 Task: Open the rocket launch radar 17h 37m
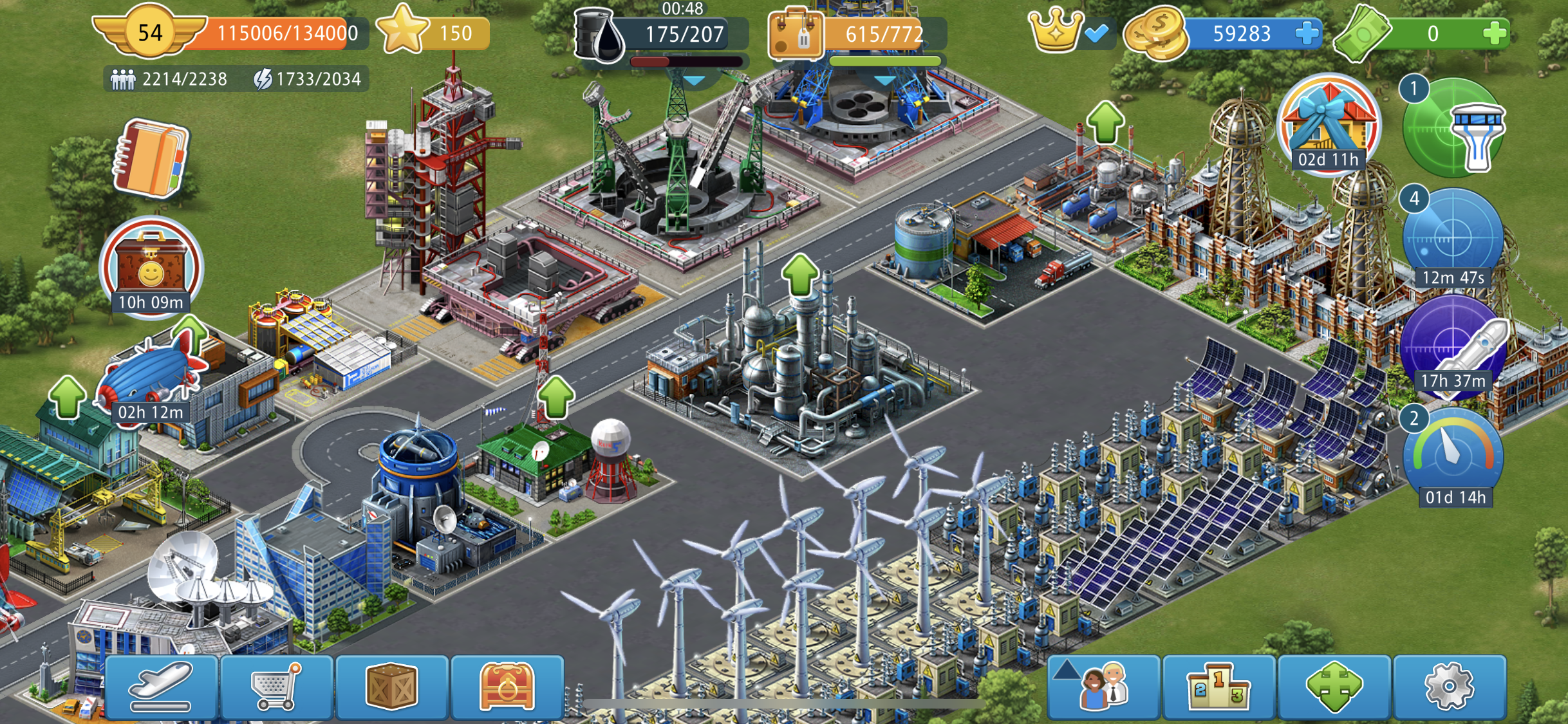(x=1453, y=344)
